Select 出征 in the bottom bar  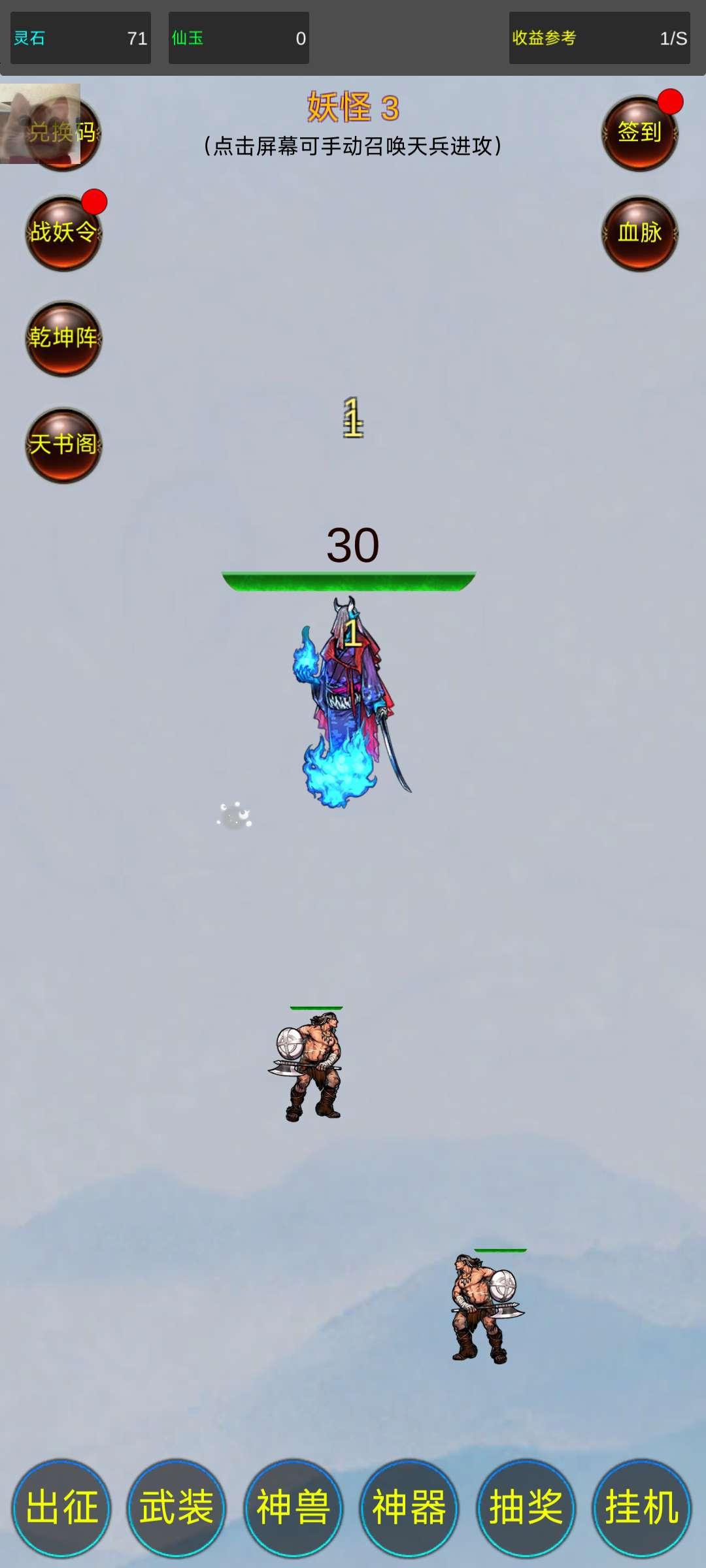click(61, 1508)
